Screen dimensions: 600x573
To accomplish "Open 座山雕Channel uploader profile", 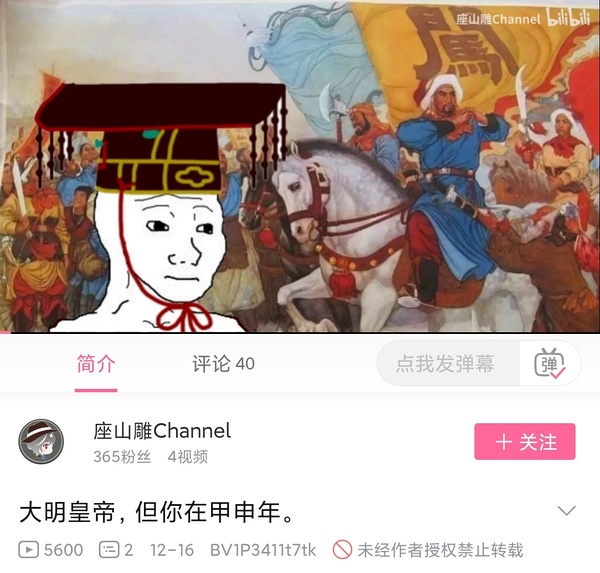I will click(x=42, y=441).
